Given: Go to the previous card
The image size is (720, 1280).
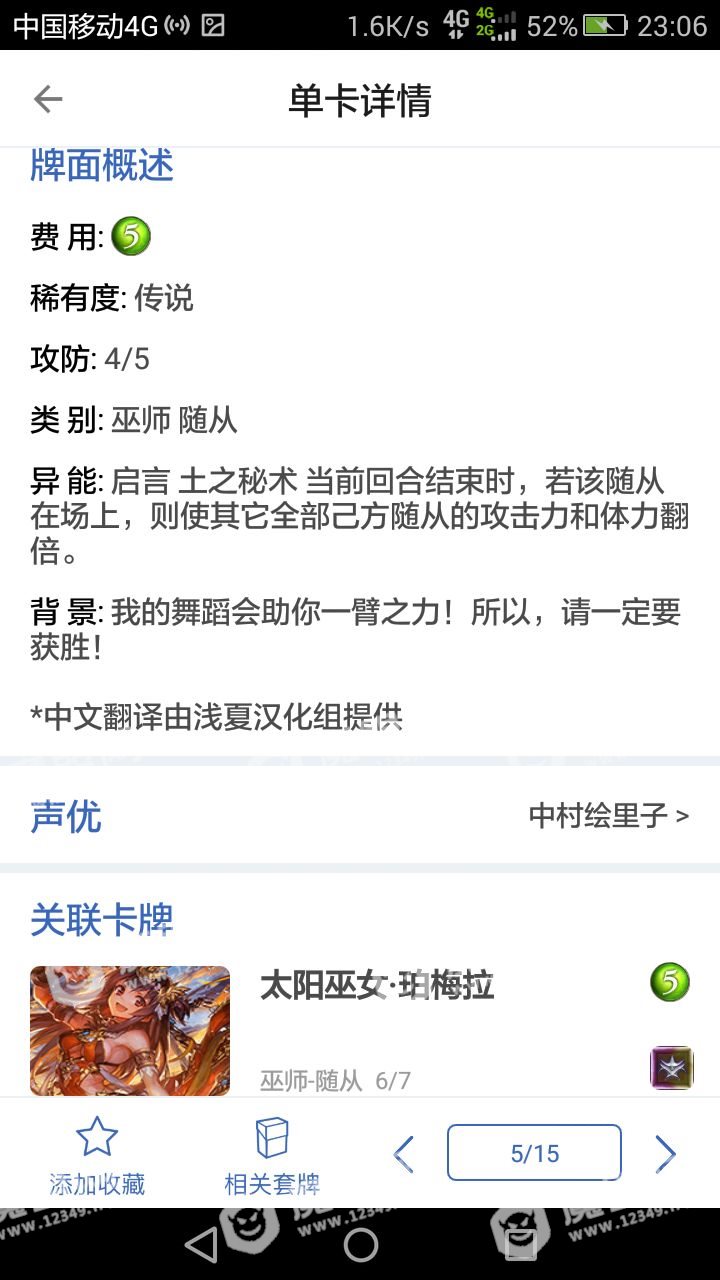Looking at the screenshot, I should click(404, 1154).
